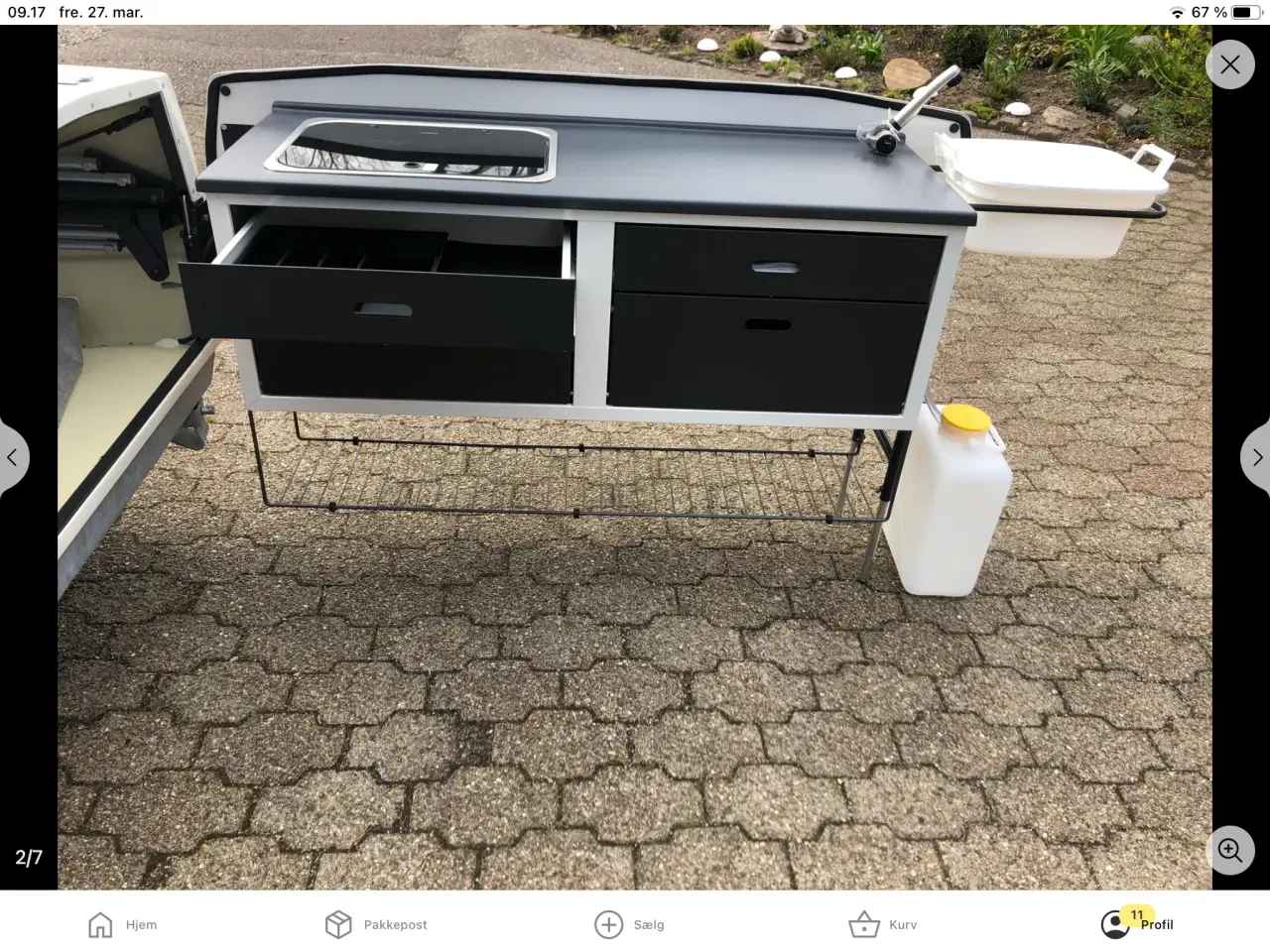
Task: Open the Pakkepost tab
Action: tap(376, 924)
